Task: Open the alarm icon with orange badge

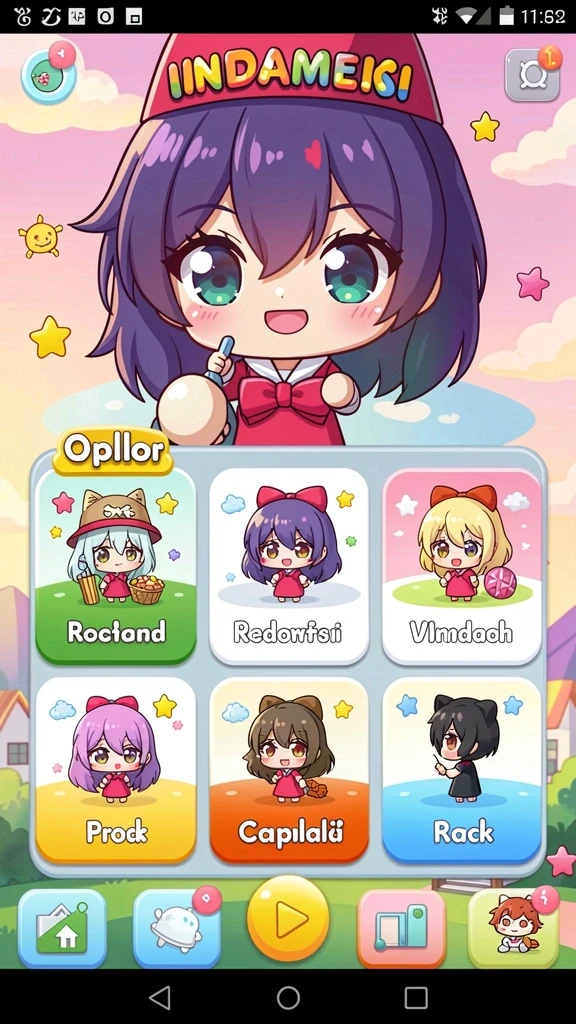Action: click(532, 74)
